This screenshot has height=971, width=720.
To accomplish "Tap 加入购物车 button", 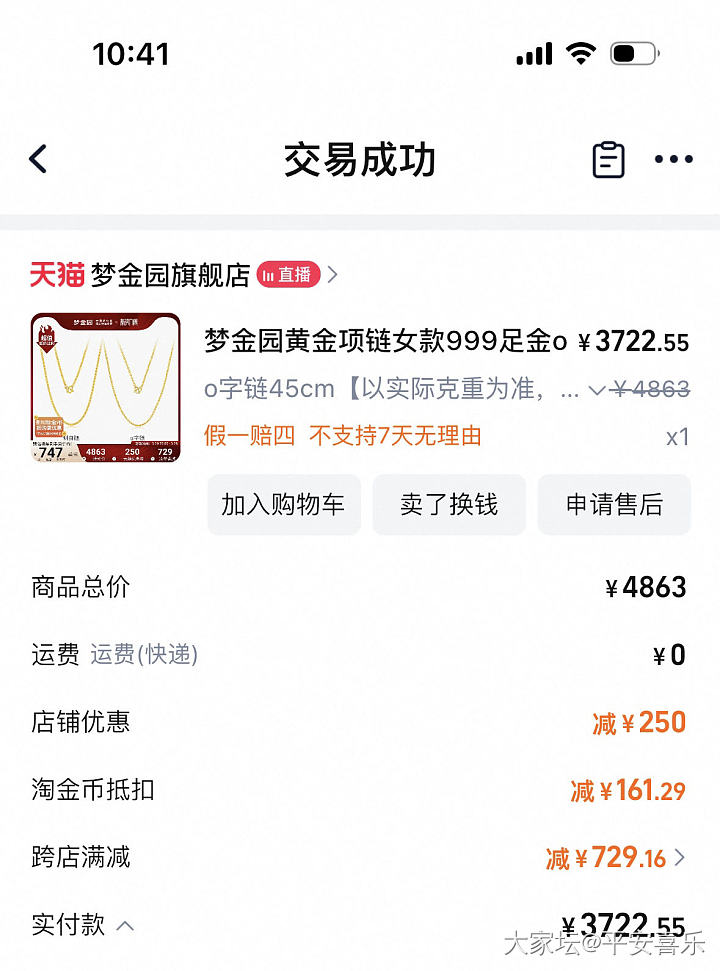I will 283,505.
